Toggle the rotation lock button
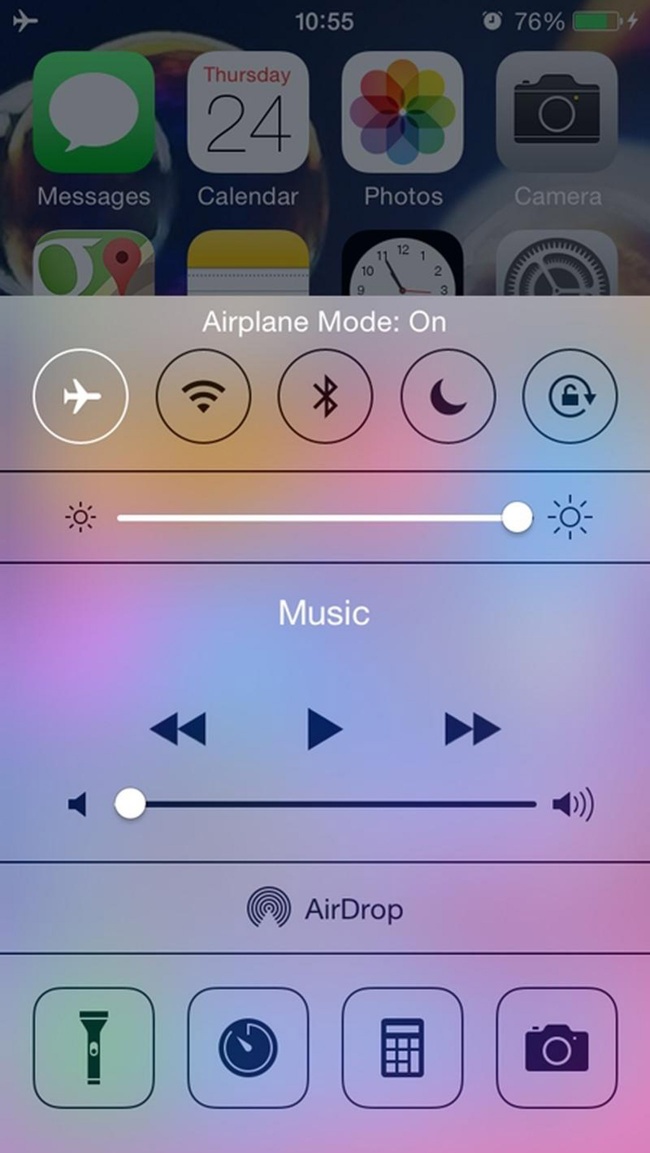The image size is (650, 1153). tap(570, 397)
